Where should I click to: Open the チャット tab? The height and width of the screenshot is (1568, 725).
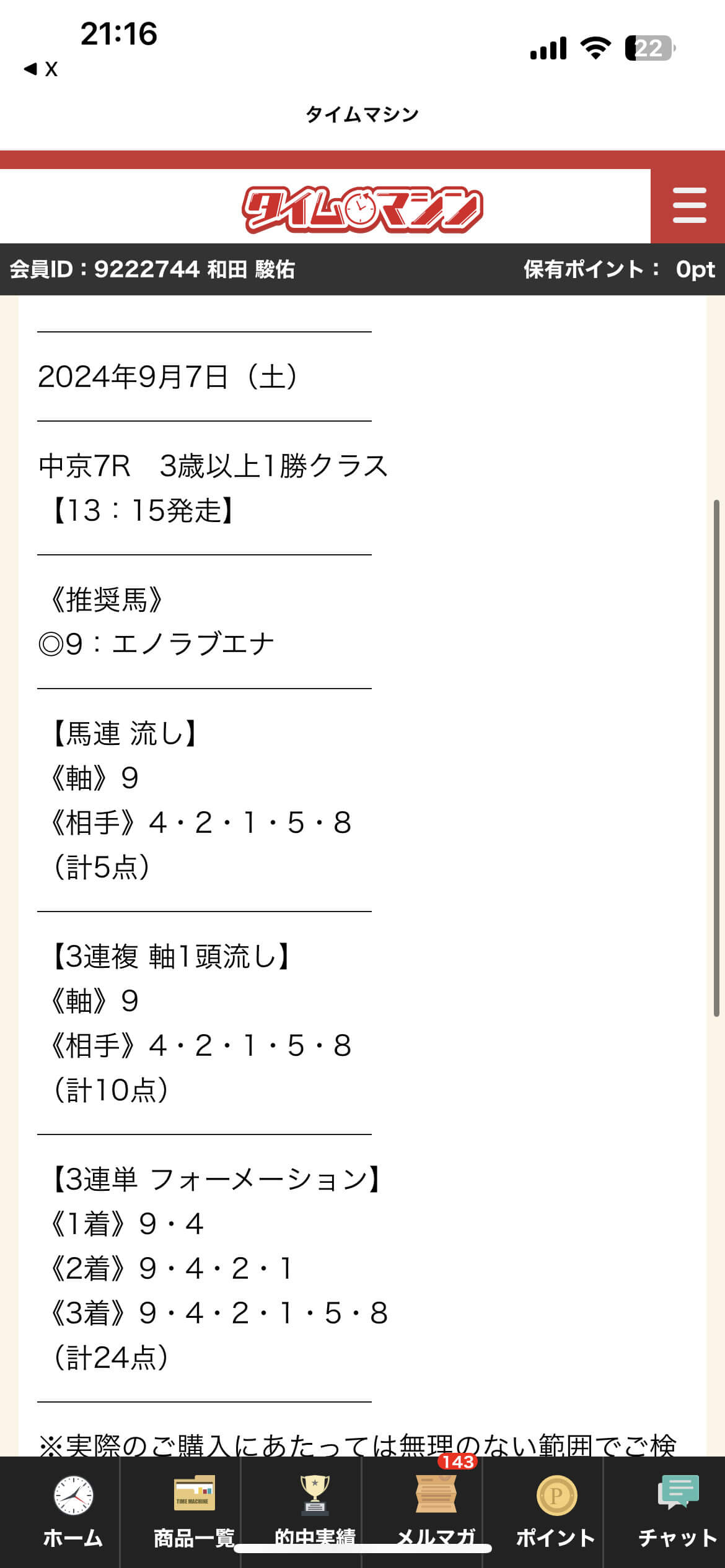(677, 1511)
